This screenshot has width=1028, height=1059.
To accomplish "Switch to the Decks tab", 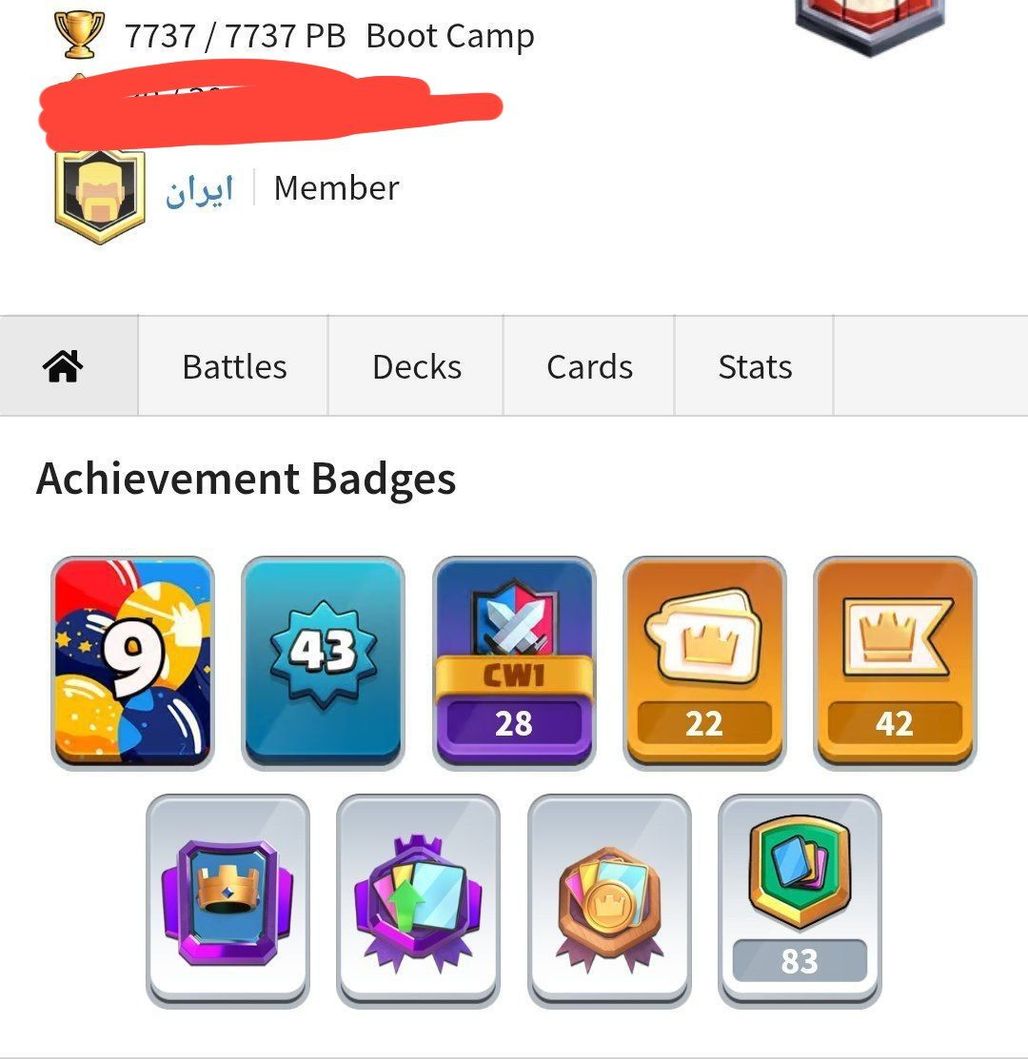I will [x=416, y=367].
